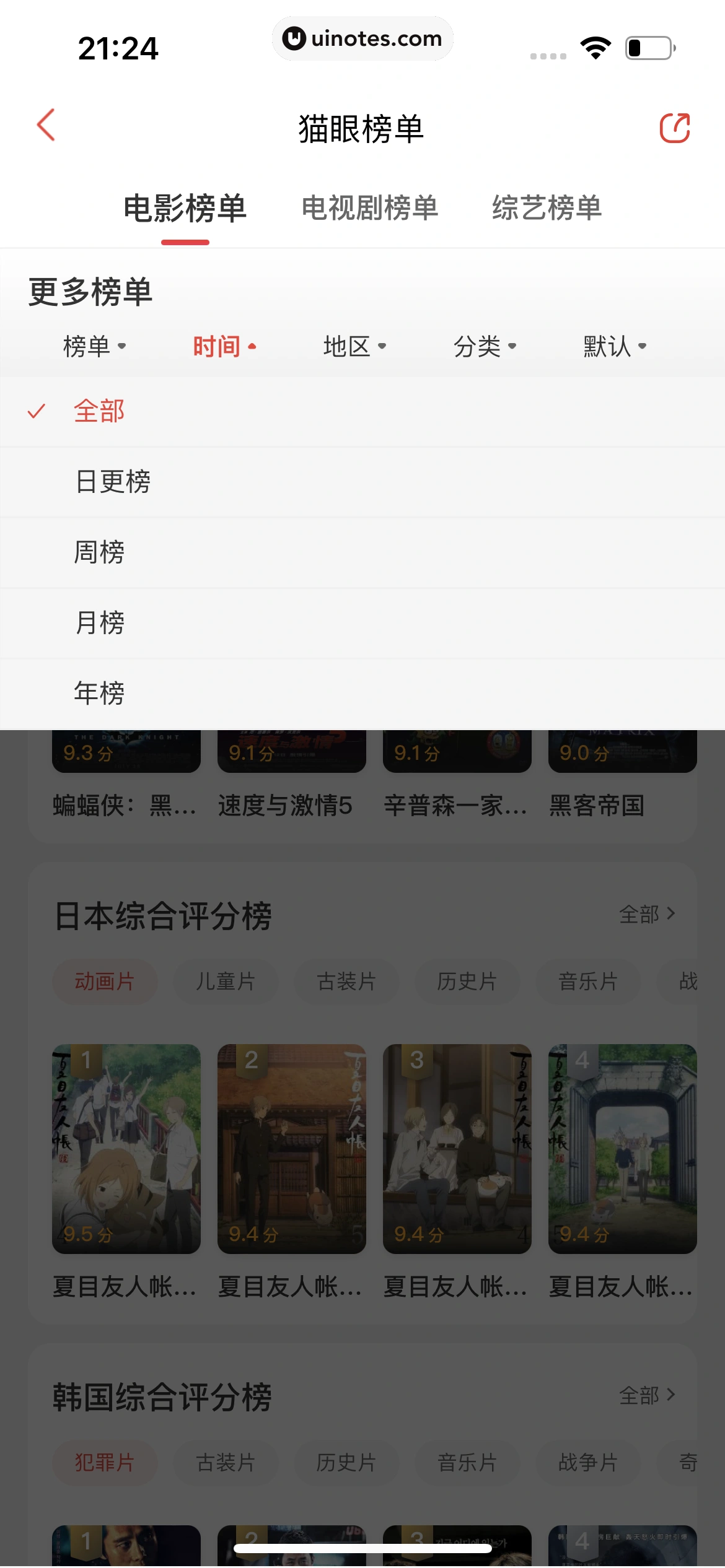Tap the checkmark next to 全部
The height and width of the screenshot is (1568, 725).
pyautogui.click(x=37, y=410)
